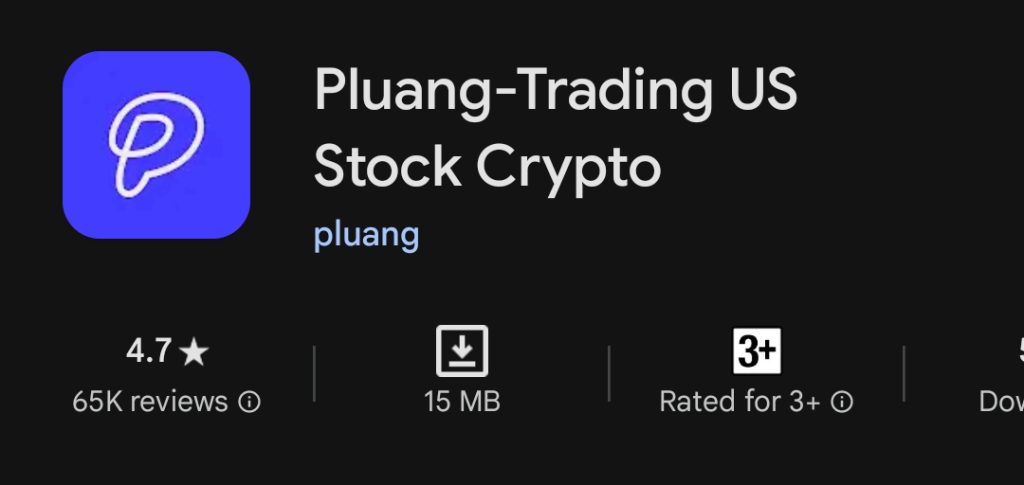Viewport: 1024px width, 485px height.
Task: Open the pluang developer link
Action: [366, 236]
